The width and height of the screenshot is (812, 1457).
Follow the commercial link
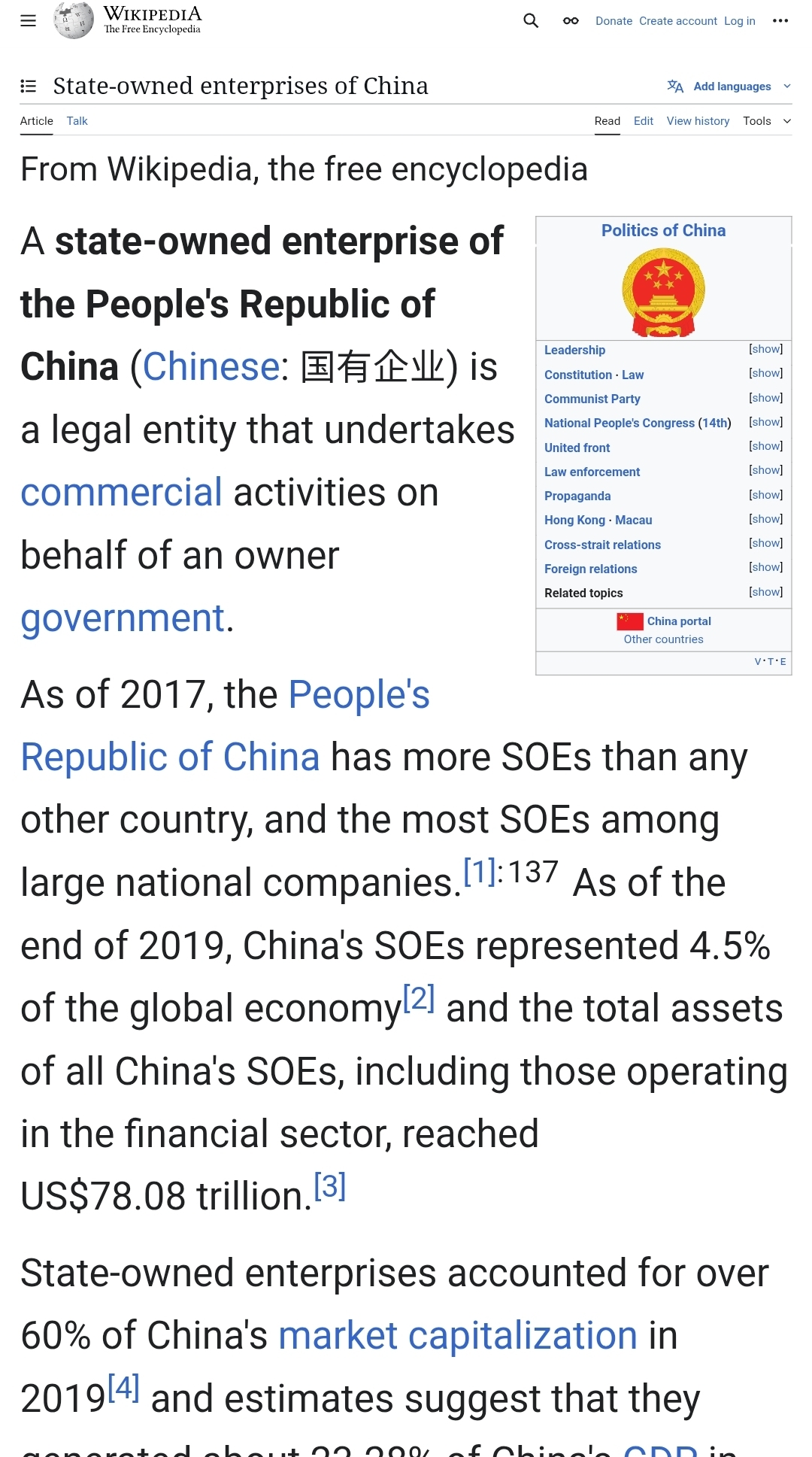tap(121, 493)
